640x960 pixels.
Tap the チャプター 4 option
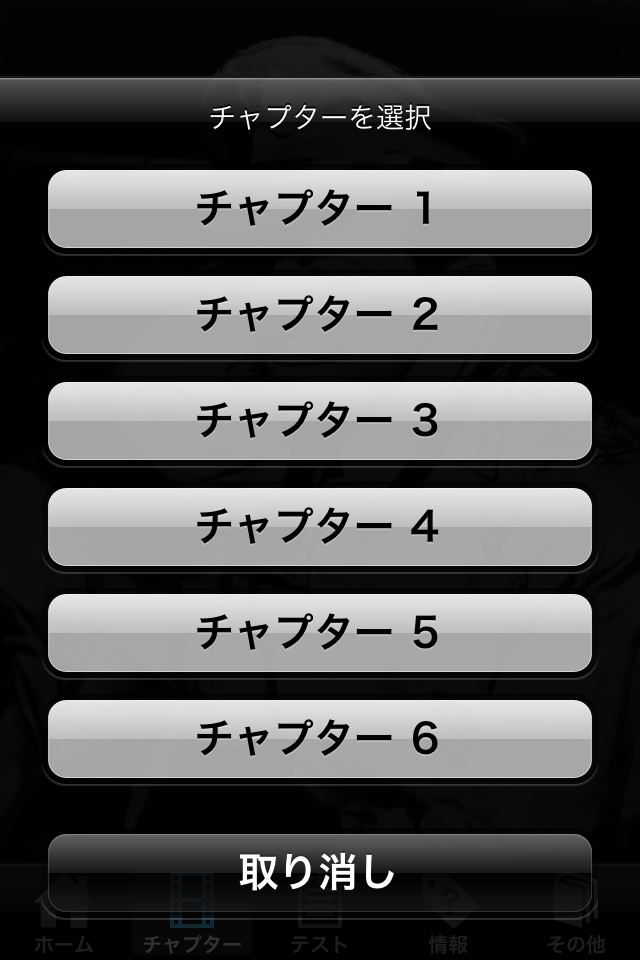point(320,527)
